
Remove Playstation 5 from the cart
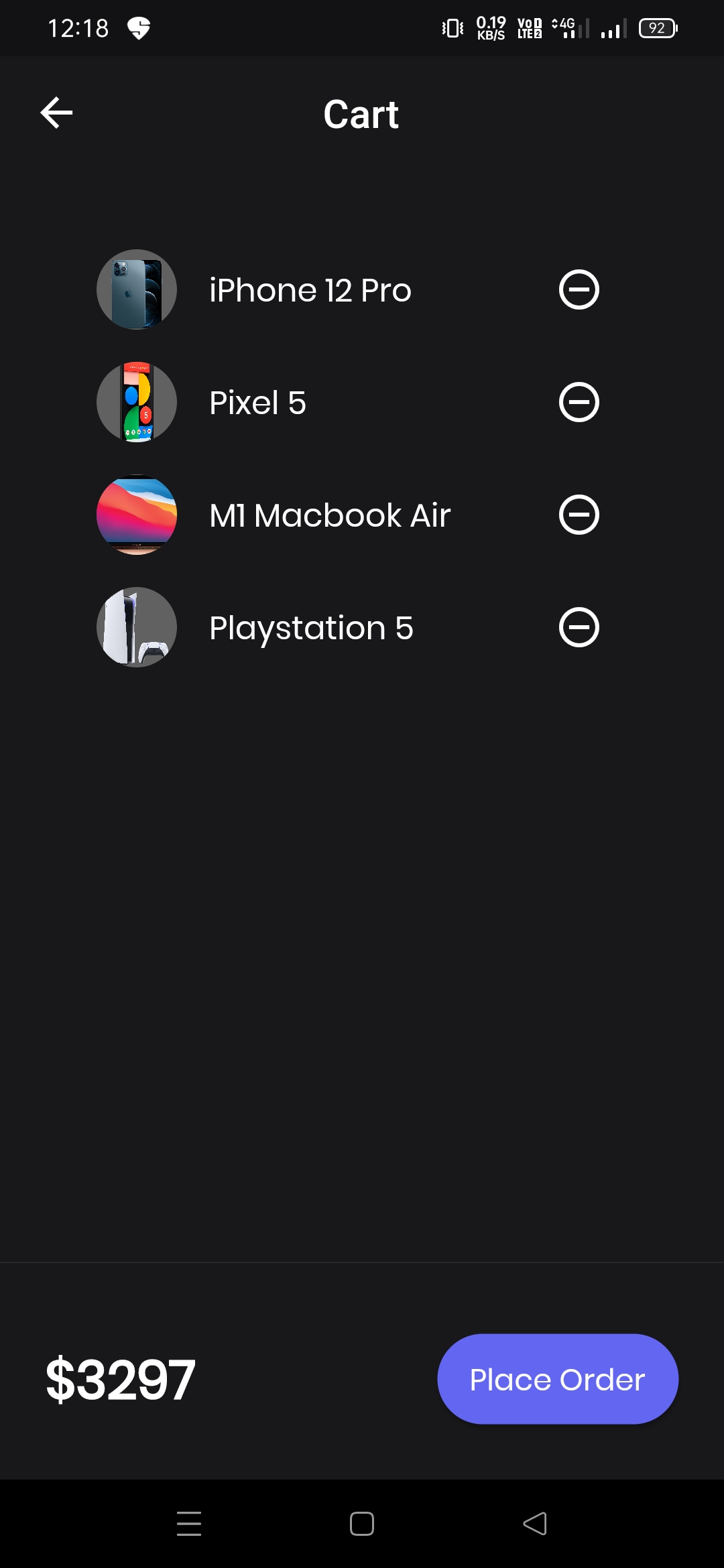(x=578, y=627)
